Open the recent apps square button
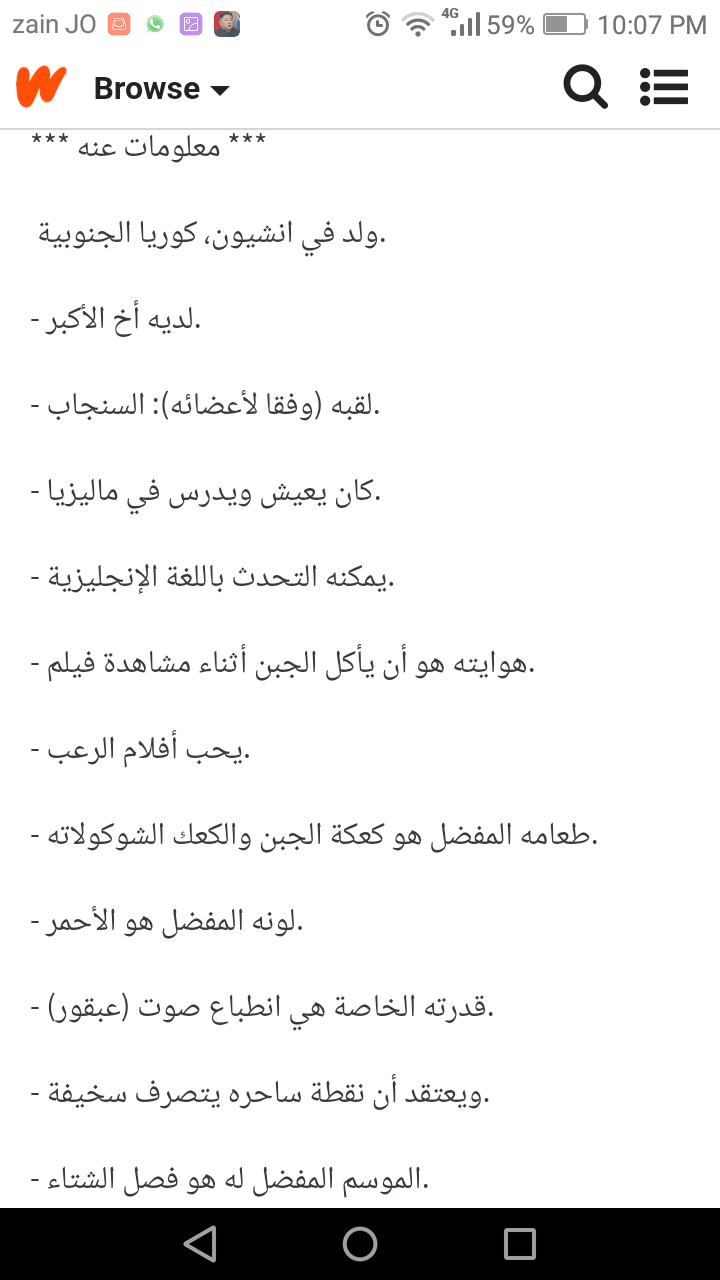The image size is (720, 1280). (520, 1243)
